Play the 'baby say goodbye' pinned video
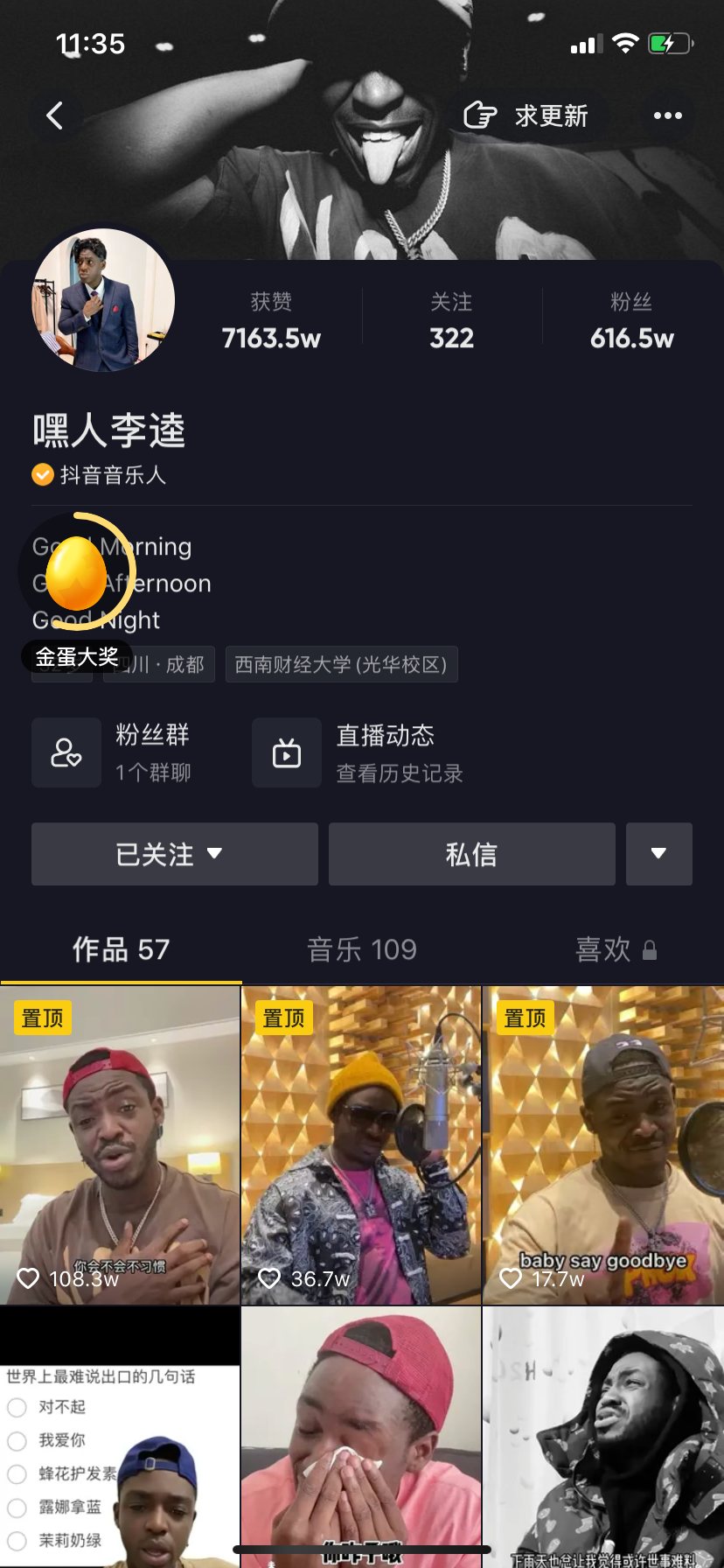Screen dimensions: 724x1568 [603, 1146]
